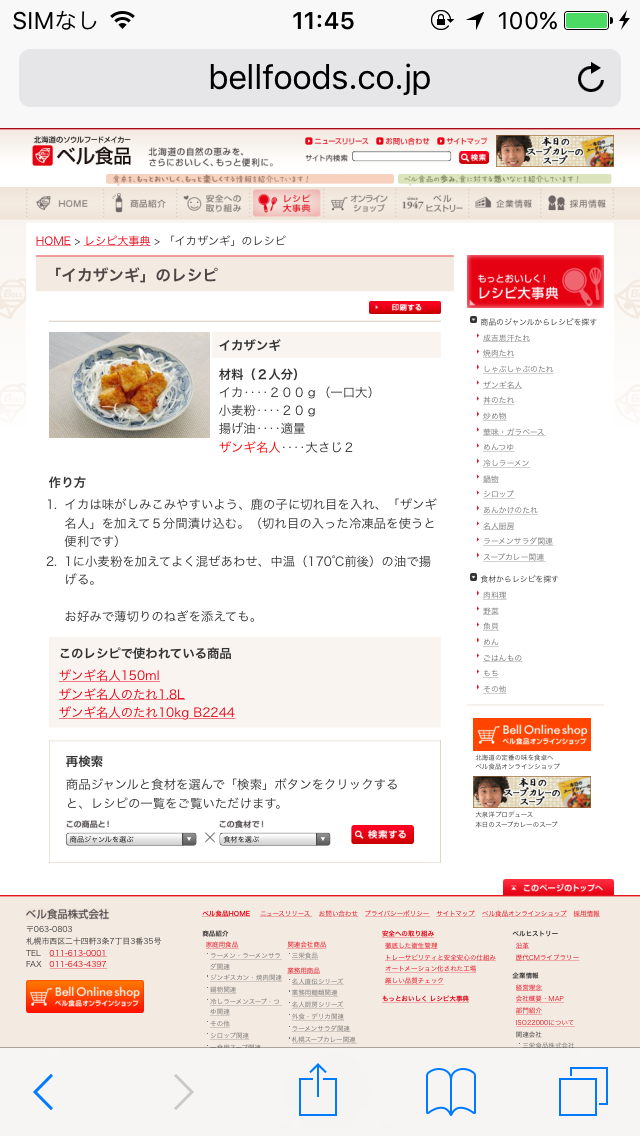Open the 商品ジャンルを選ぶ dropdown
This screenshot has width=640, height=1136.
click(x=131, y=839)
